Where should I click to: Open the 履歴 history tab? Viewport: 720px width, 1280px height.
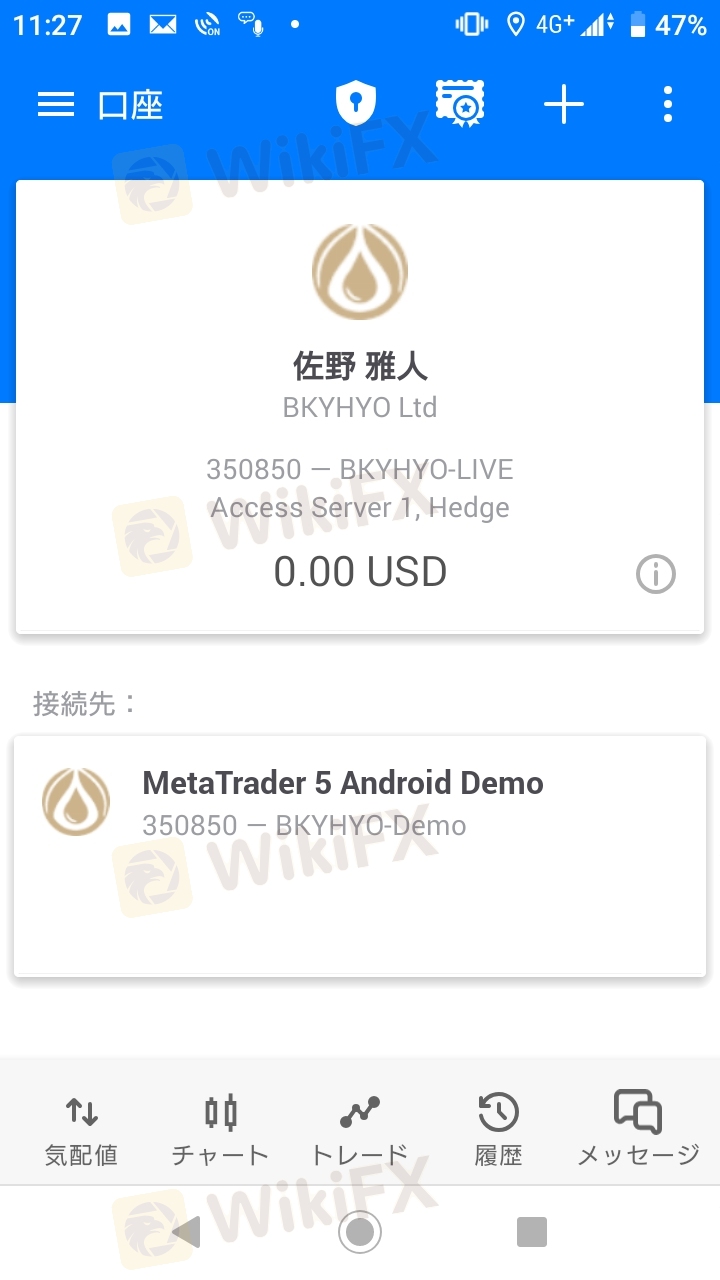[498, 1130]
